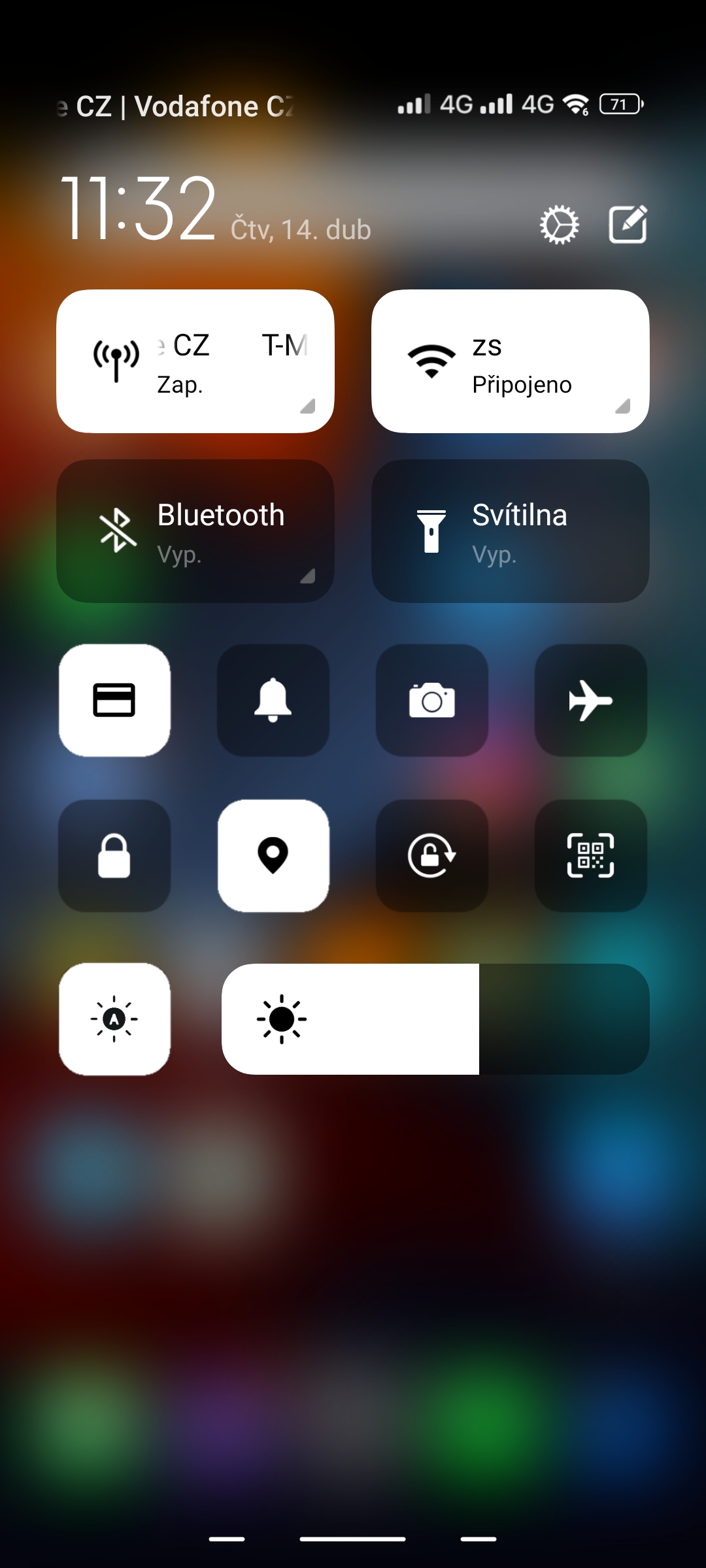Open the QR code scanner
Viewport: 706px width, 1568px height.
(x=591, y=856)
